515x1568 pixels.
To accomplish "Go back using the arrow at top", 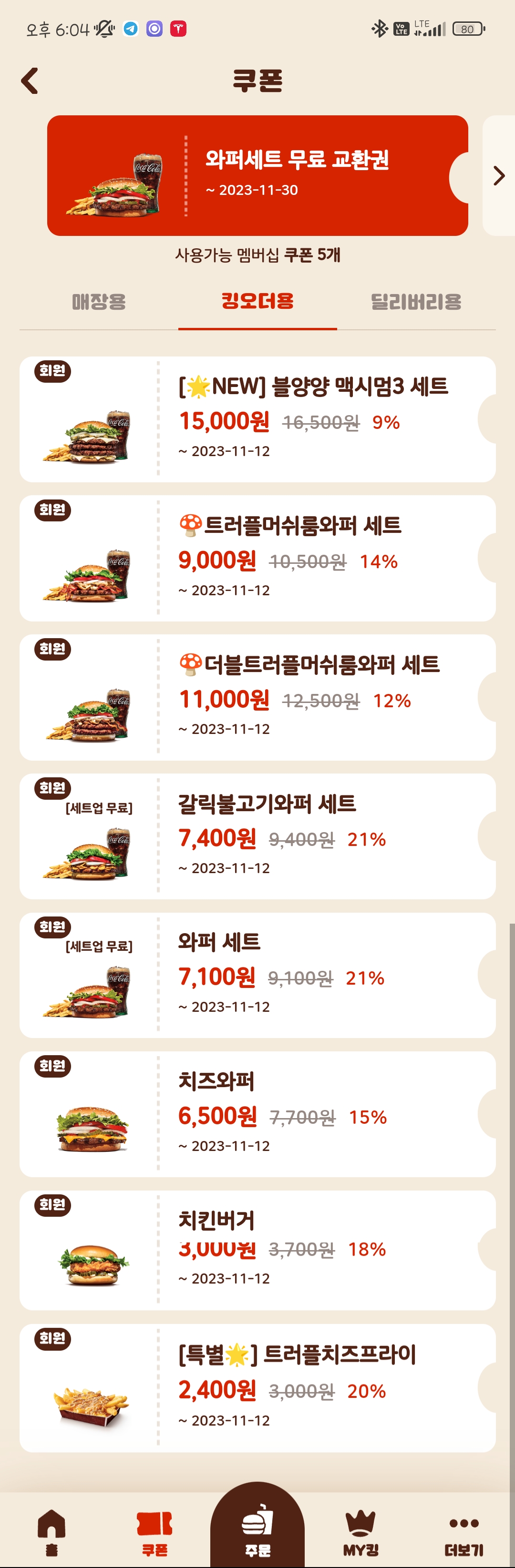I will click(x=30, y=81).
